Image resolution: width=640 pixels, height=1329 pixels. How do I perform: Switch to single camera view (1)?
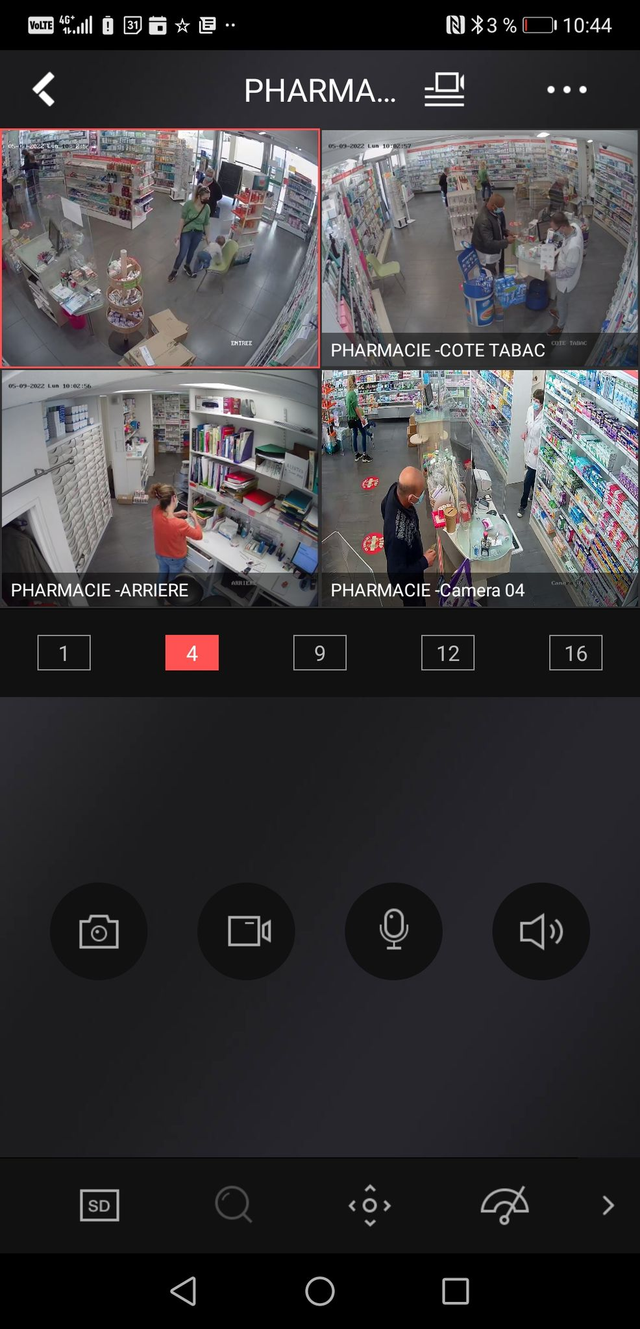[x=64, y=653]
